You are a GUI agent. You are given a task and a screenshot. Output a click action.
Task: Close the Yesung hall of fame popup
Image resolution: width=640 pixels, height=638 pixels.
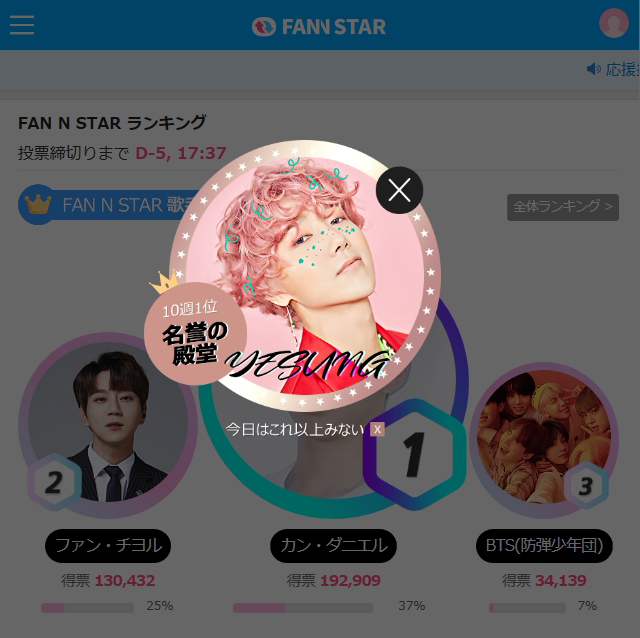pyautogui.click(x=399, y=190)
